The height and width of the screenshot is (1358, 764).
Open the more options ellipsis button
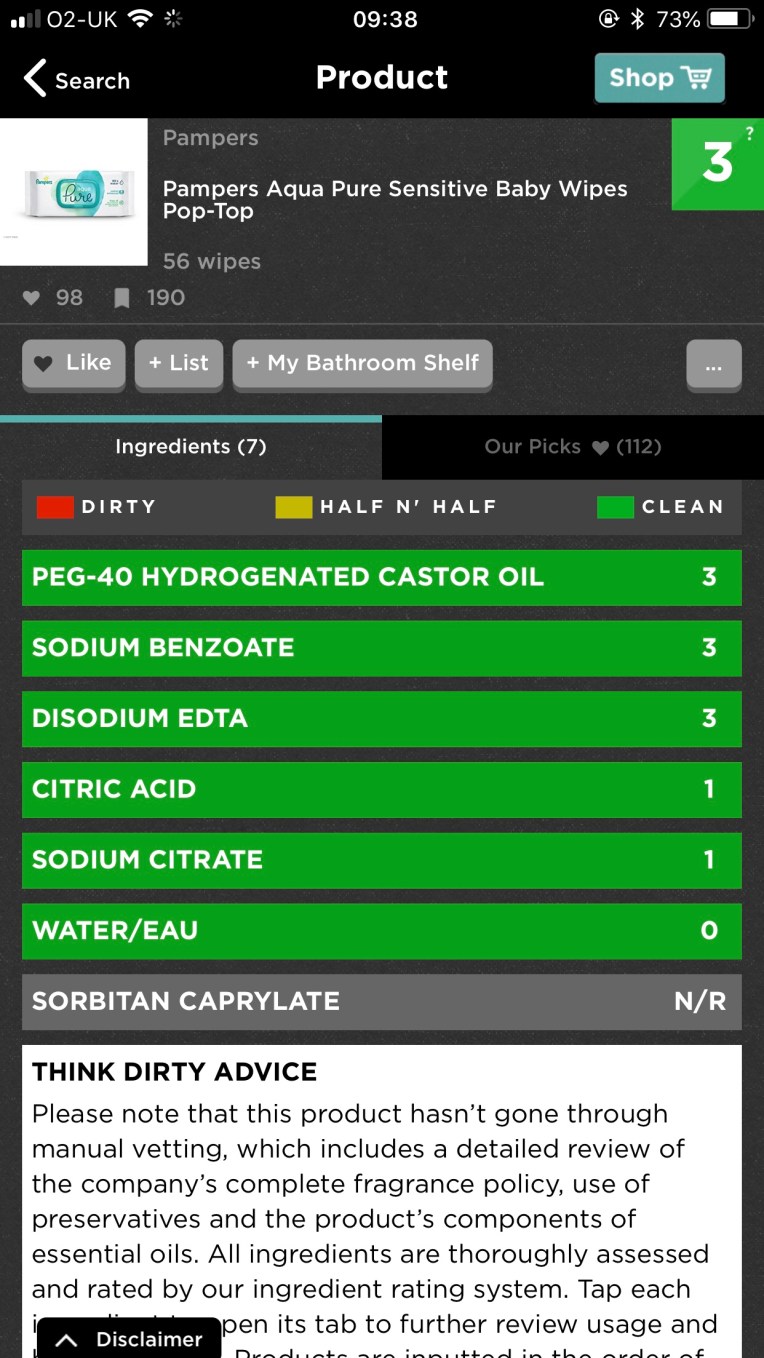[x=713, y=364]
